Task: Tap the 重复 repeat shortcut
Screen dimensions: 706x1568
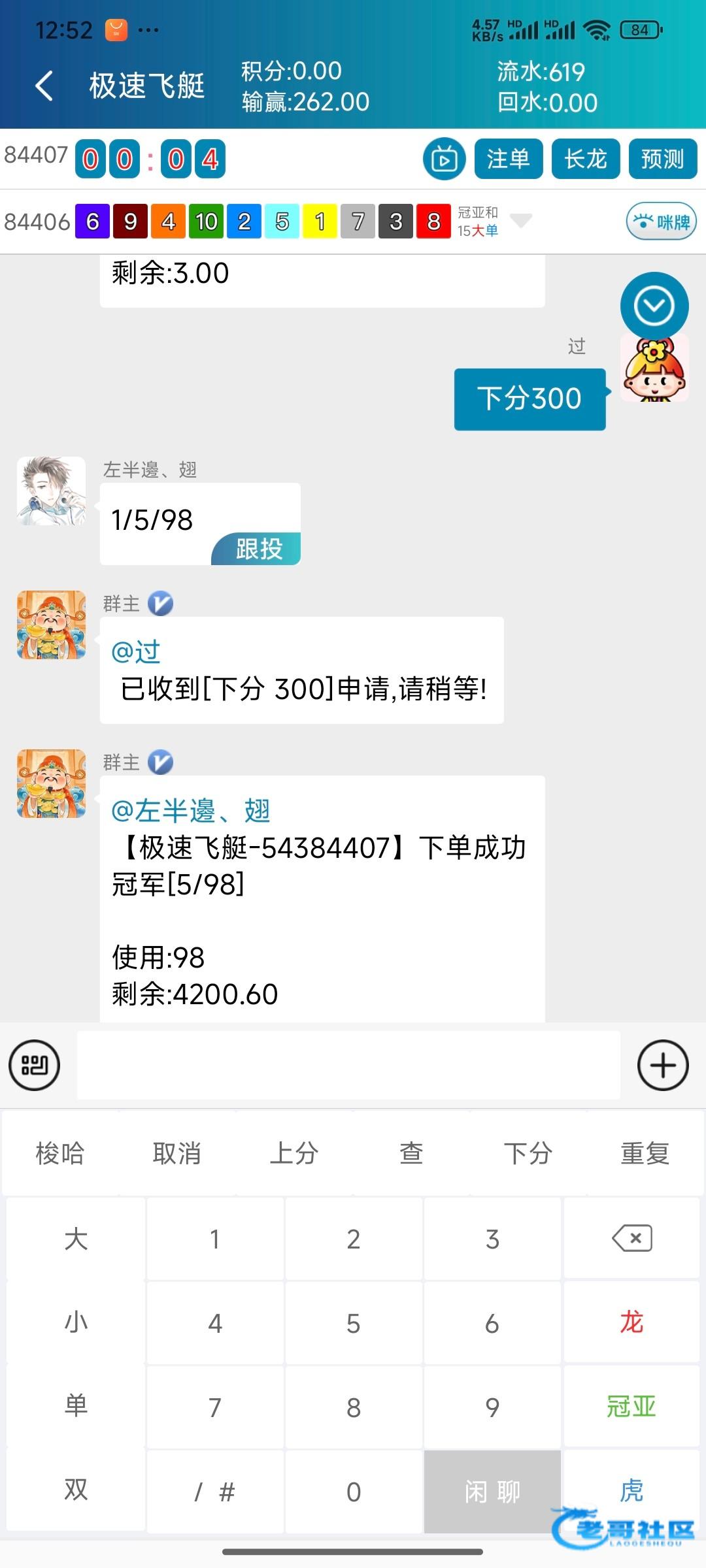Action: coord(645,1153)
